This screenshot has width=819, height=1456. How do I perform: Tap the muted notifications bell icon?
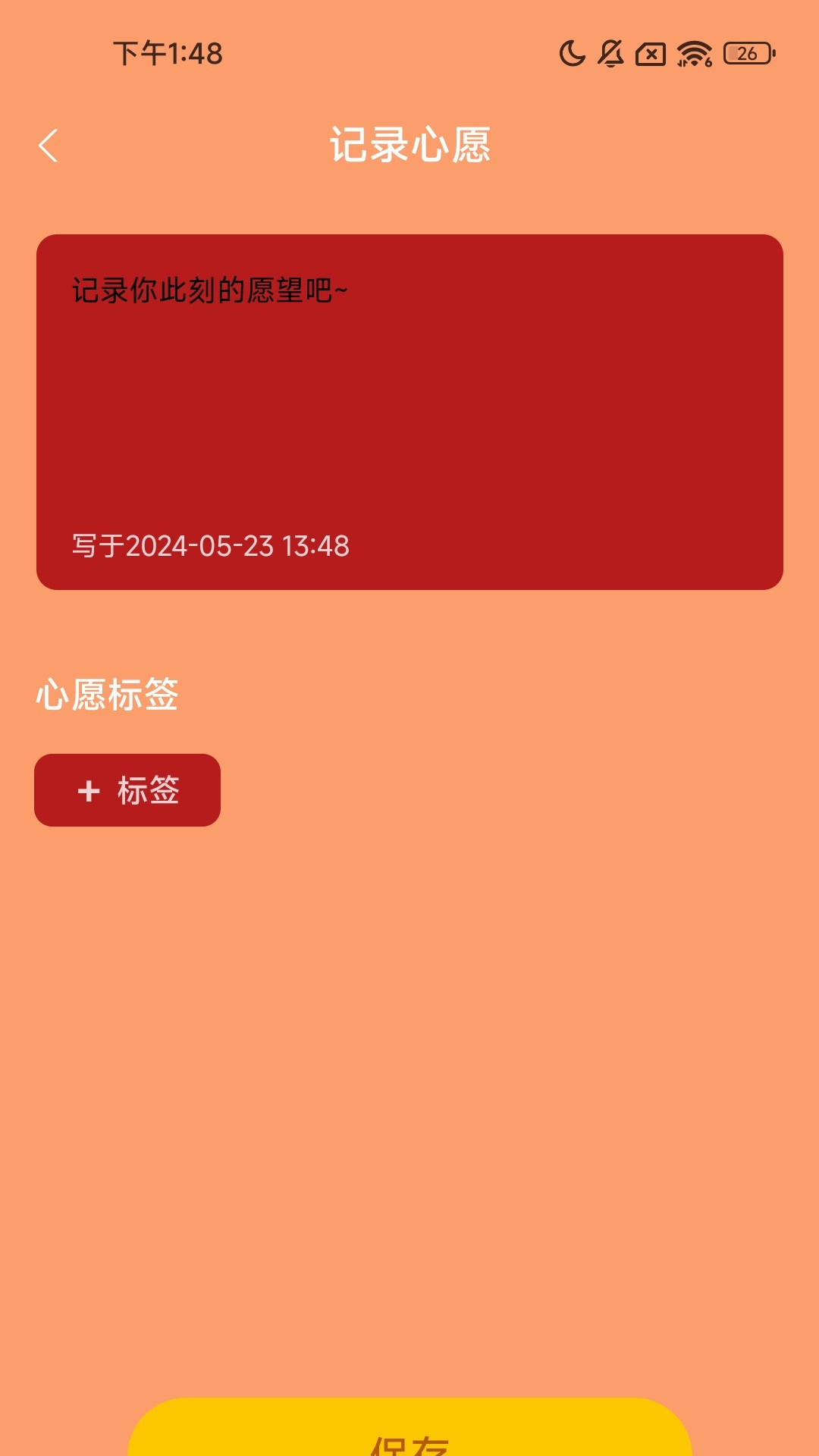[x=611, y=52]
